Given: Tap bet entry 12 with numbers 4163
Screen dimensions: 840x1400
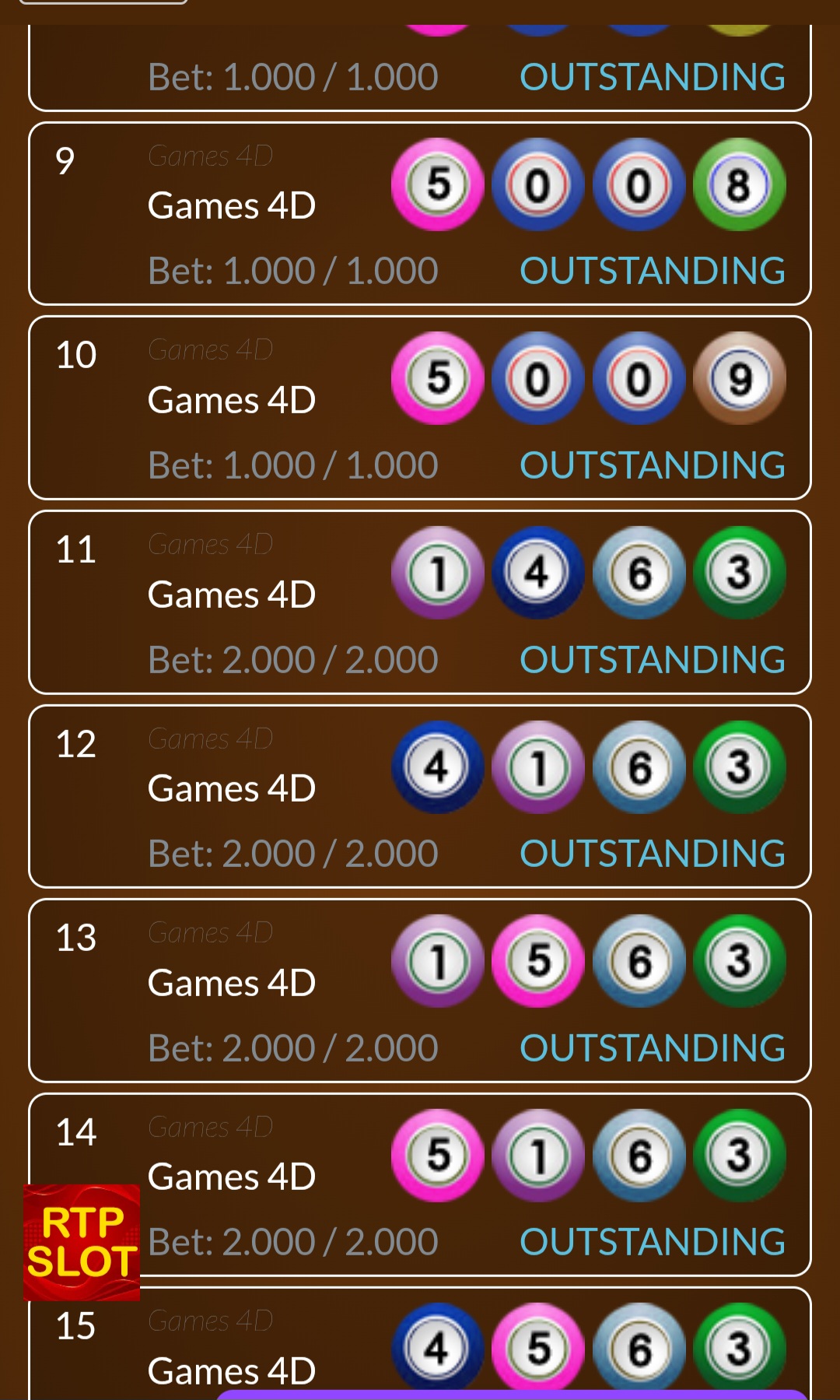Looking at the screenshot, I should point(420,796).
